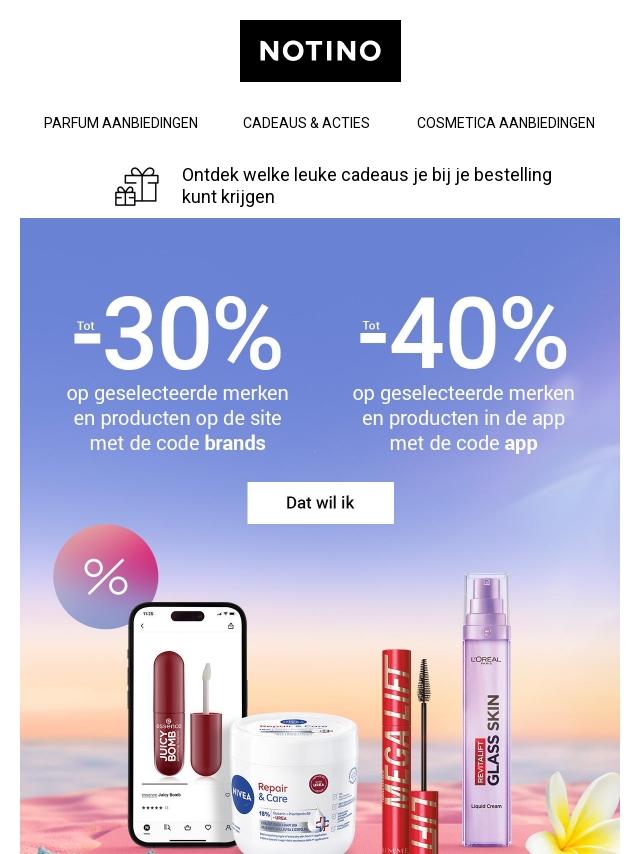The image size is (640, 854).
Task: Open Cosmetica Aanbiedingen
Action: click(x=505, y=123)
